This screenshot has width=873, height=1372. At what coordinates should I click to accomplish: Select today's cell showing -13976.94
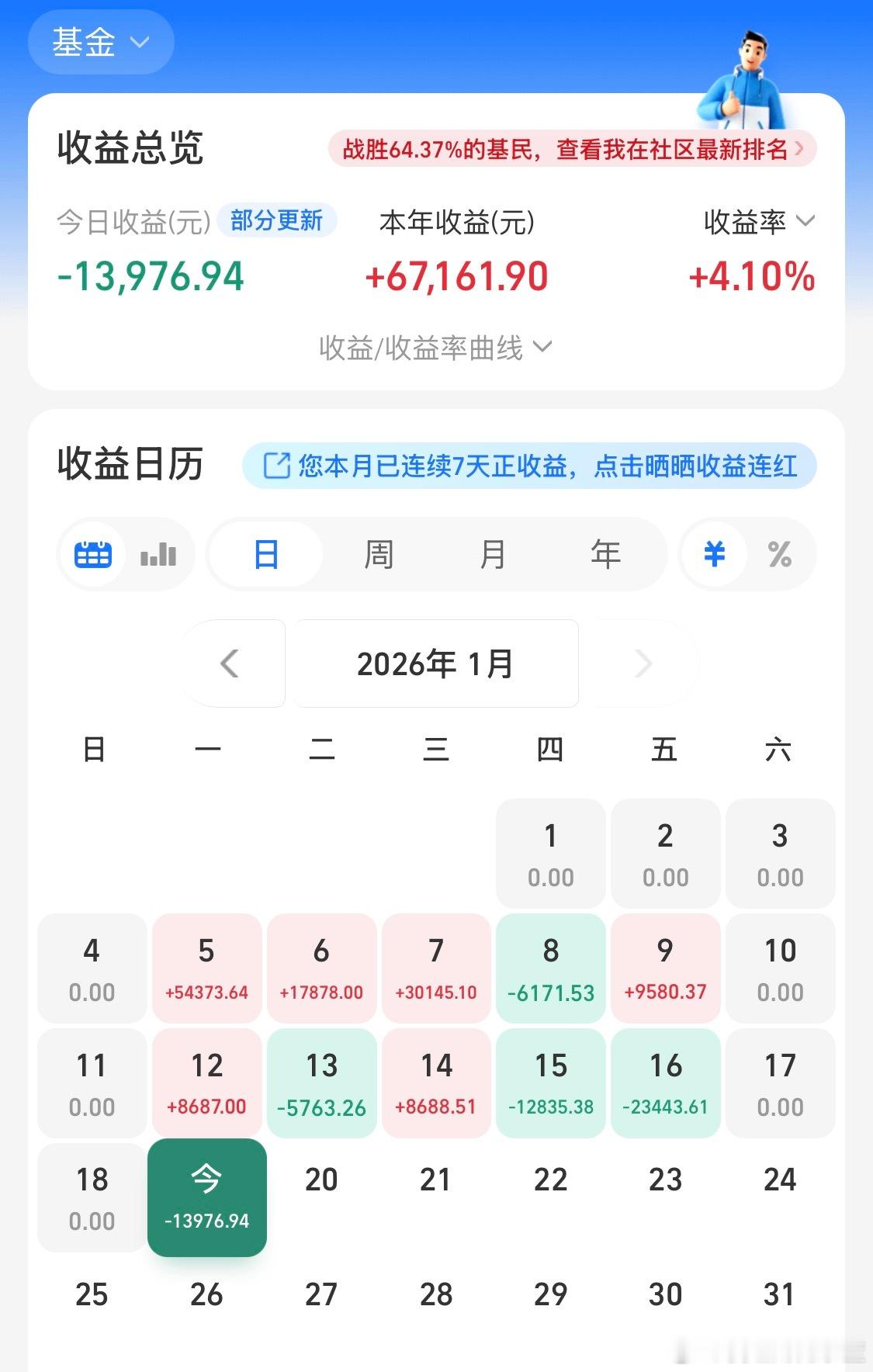(x=206, y=1197)
